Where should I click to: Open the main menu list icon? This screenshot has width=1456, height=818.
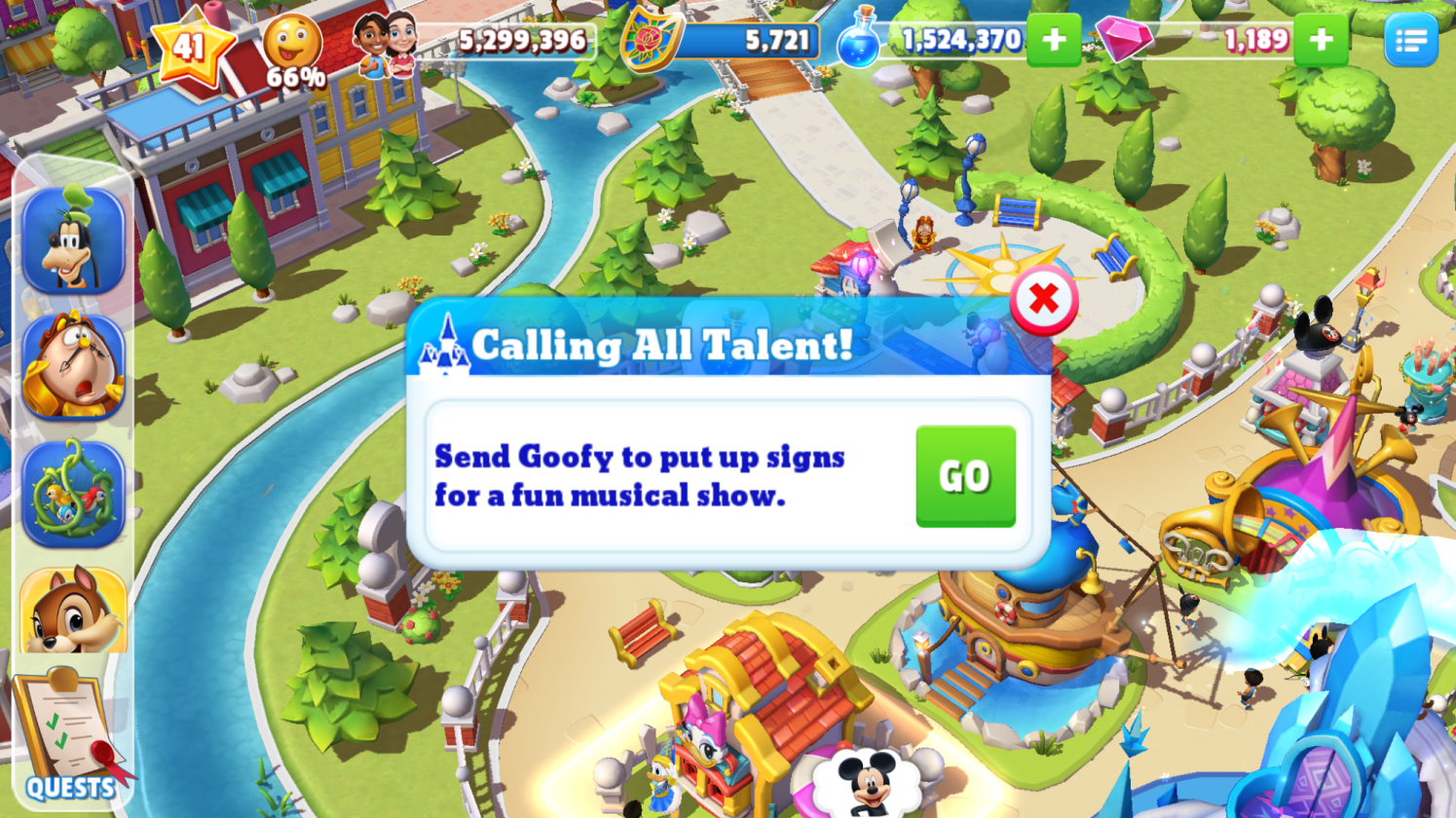click(1410, 40)
